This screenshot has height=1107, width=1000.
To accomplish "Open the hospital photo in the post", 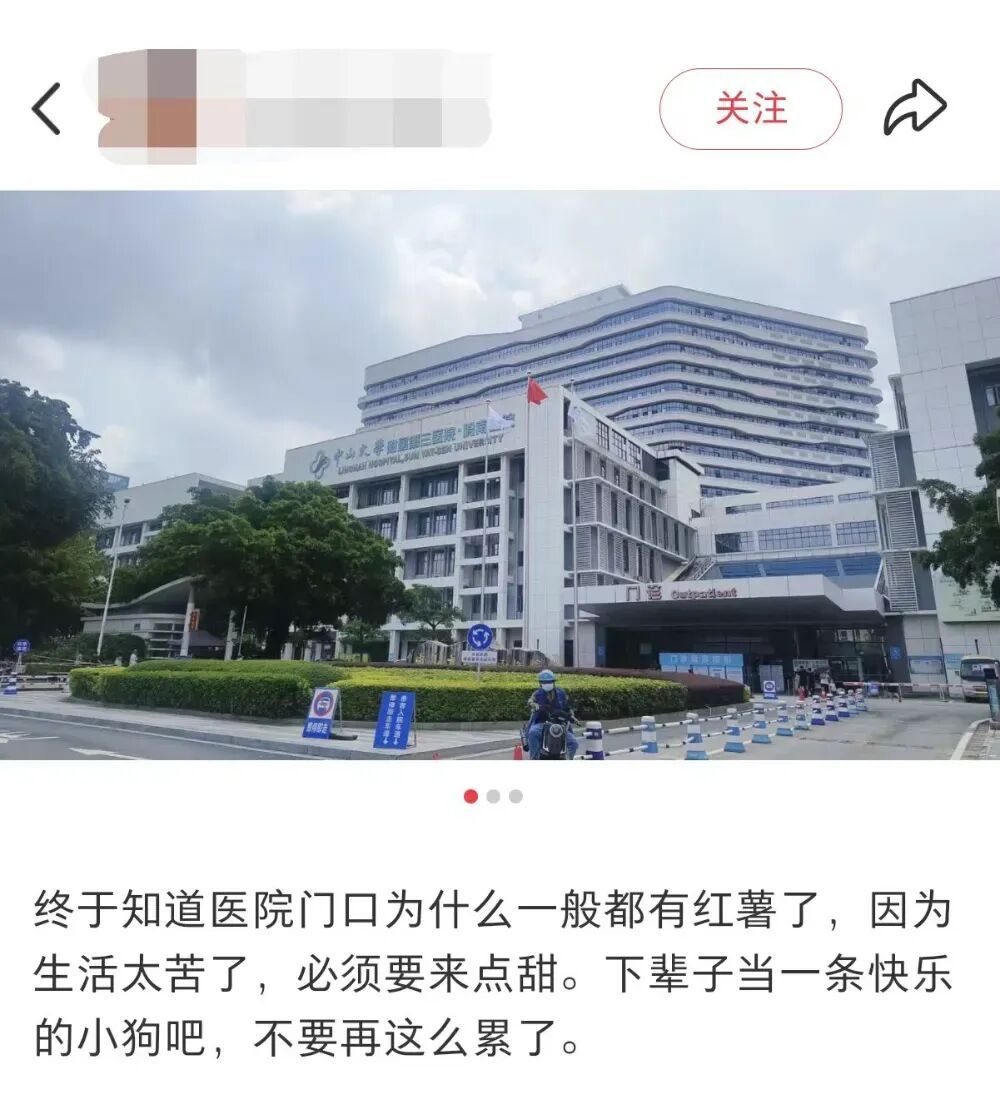I will (x=500, y=475).
